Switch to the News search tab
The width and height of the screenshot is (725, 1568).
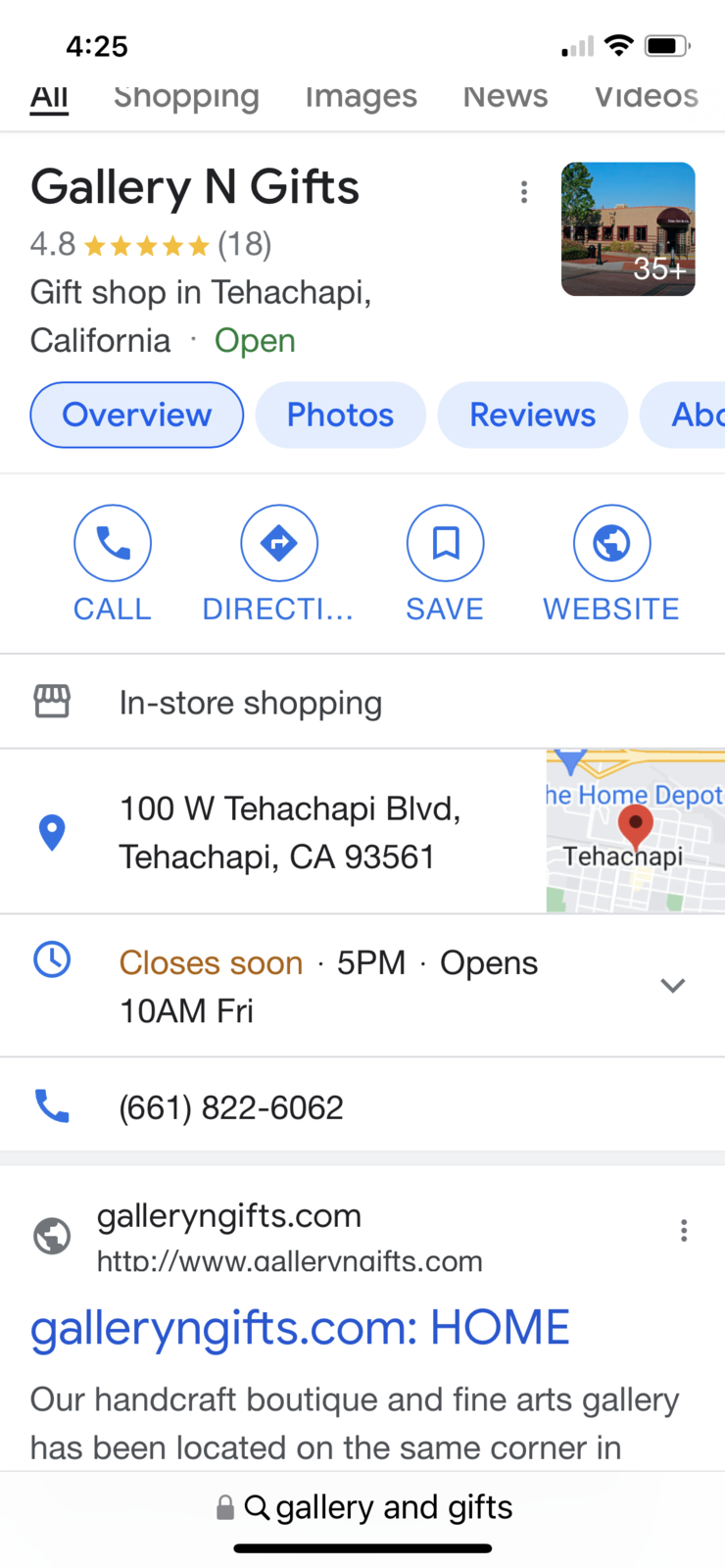[505, 96]
